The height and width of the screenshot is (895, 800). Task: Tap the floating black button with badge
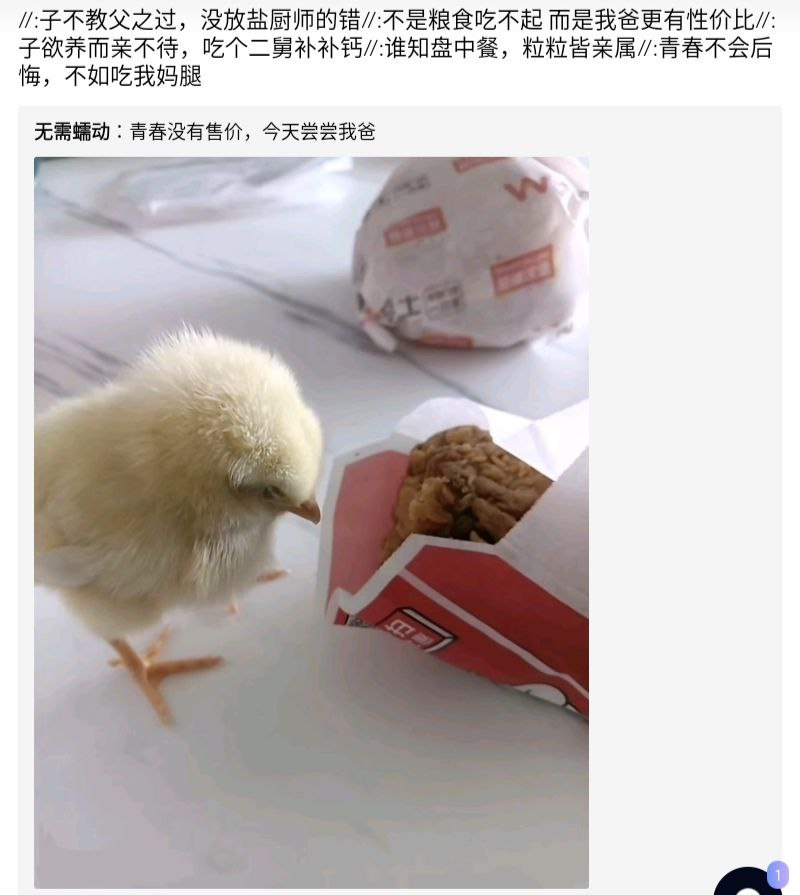click(750, 883)
